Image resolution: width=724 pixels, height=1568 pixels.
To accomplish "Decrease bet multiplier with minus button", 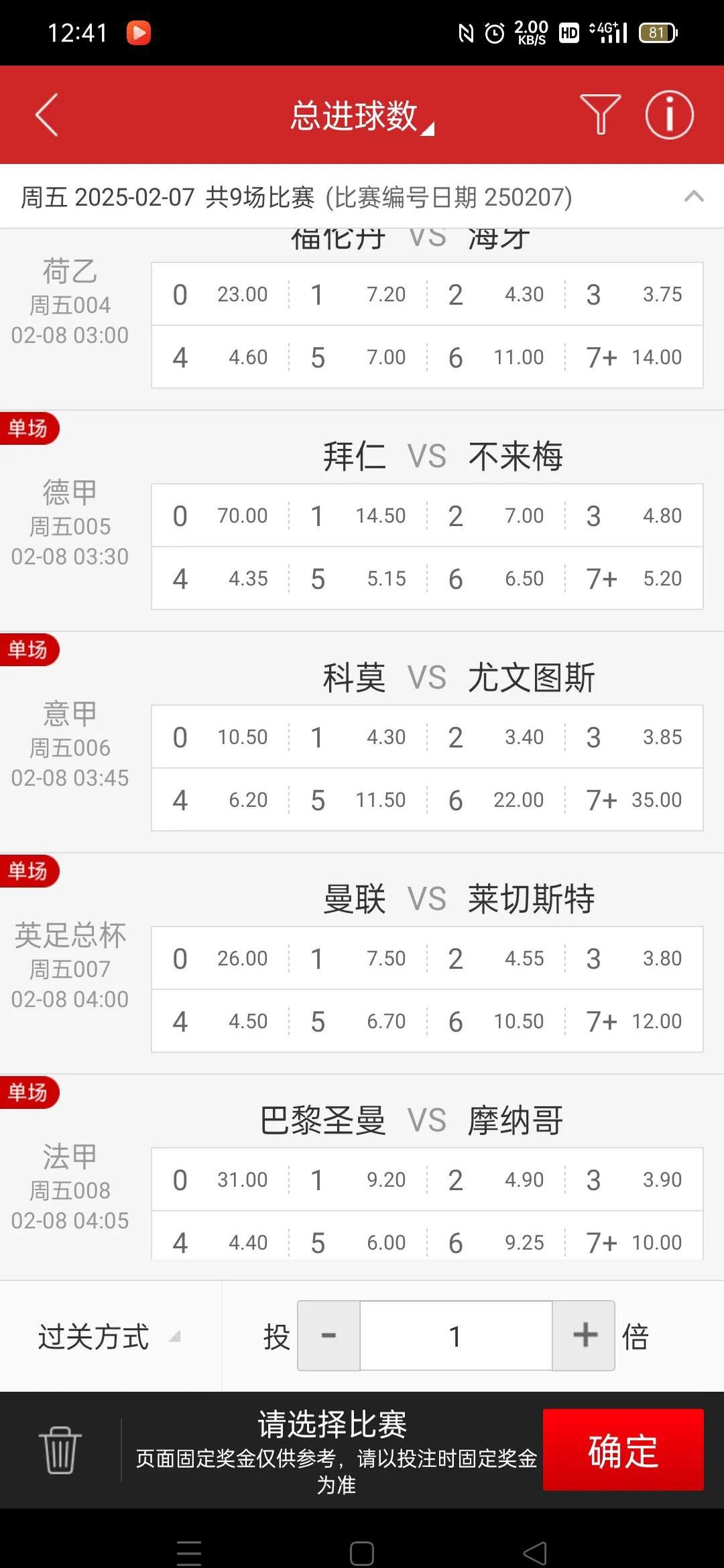I will [x=328, y=1335].
